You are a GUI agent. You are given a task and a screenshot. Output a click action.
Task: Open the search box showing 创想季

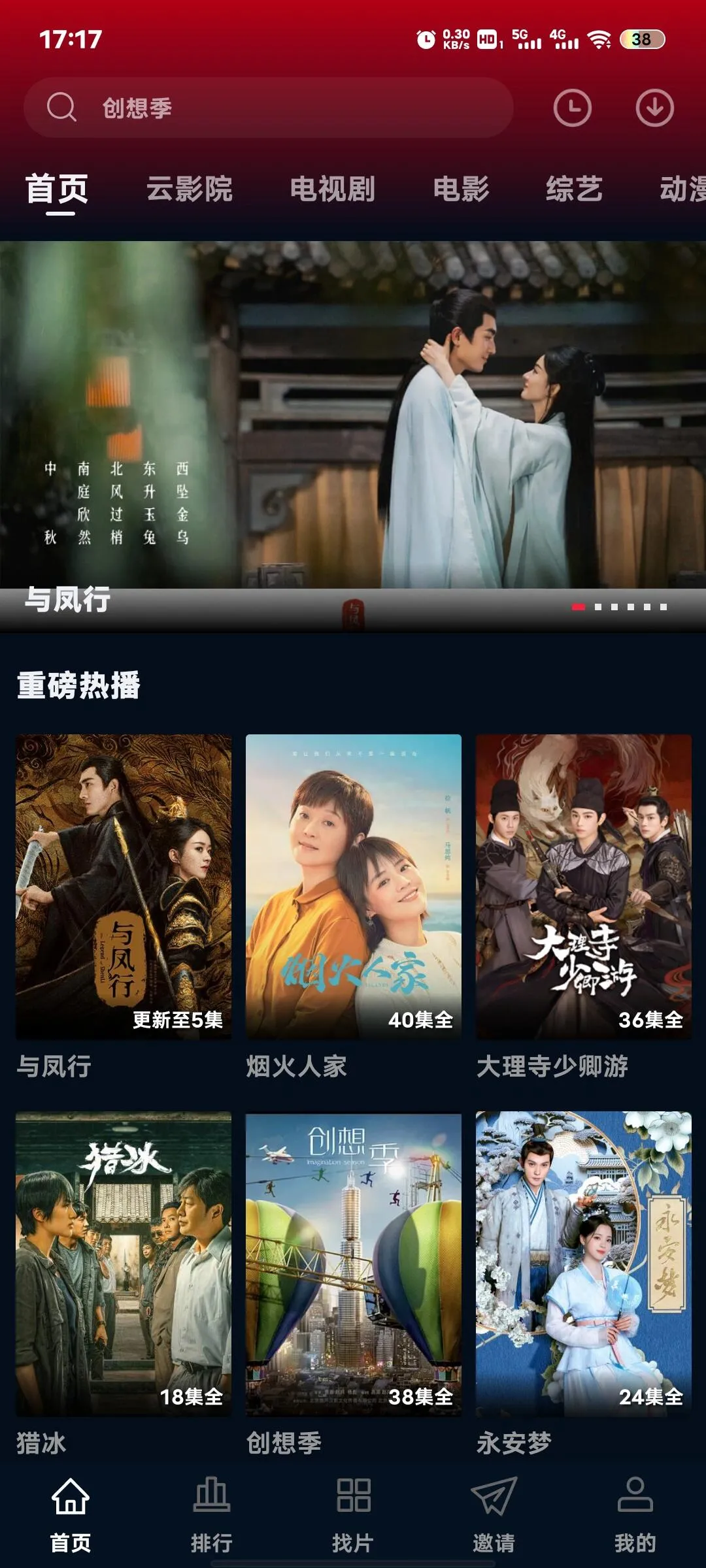click(x=268, y=108)
